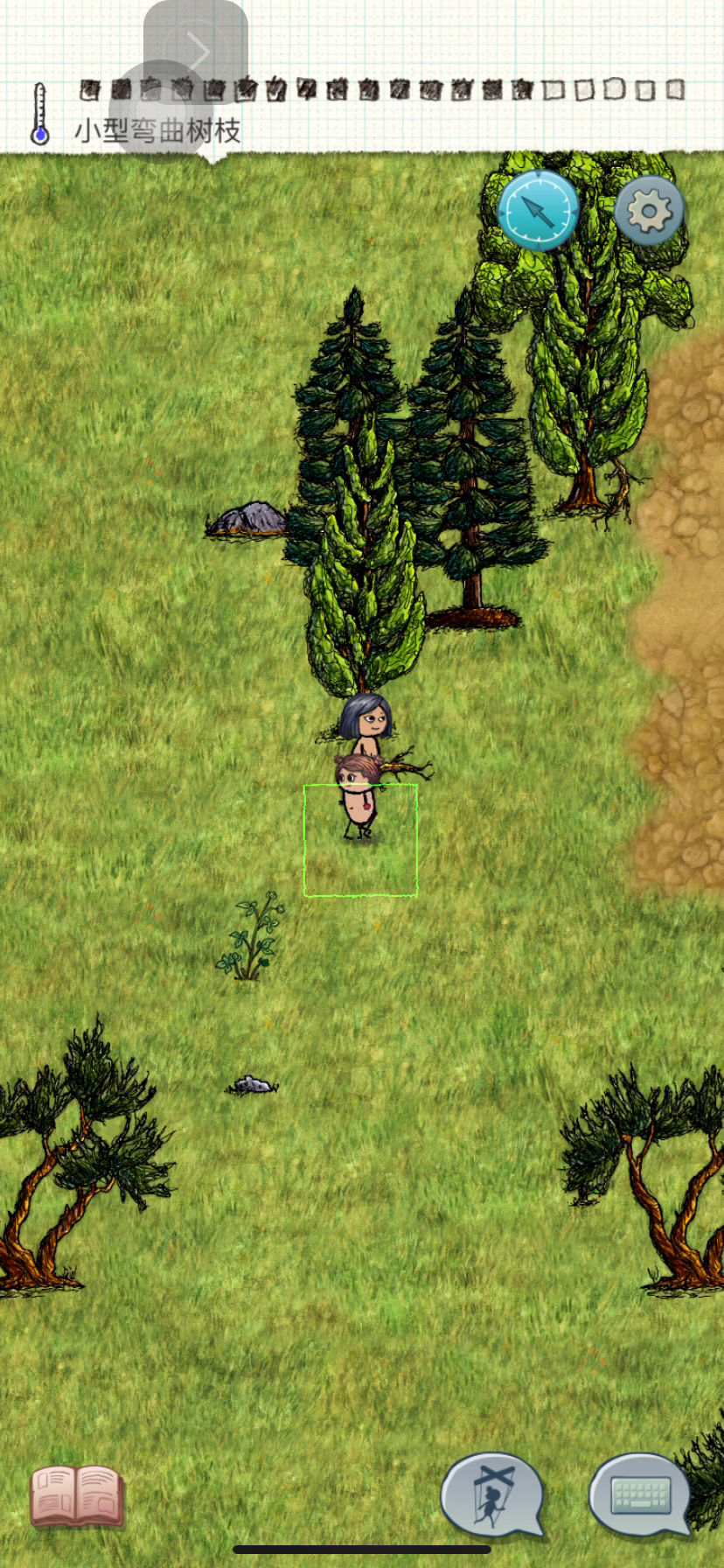The height and width of the screenshot is (1568, 724).
Task: Open the compass navigation button
Action: point(538,211)
